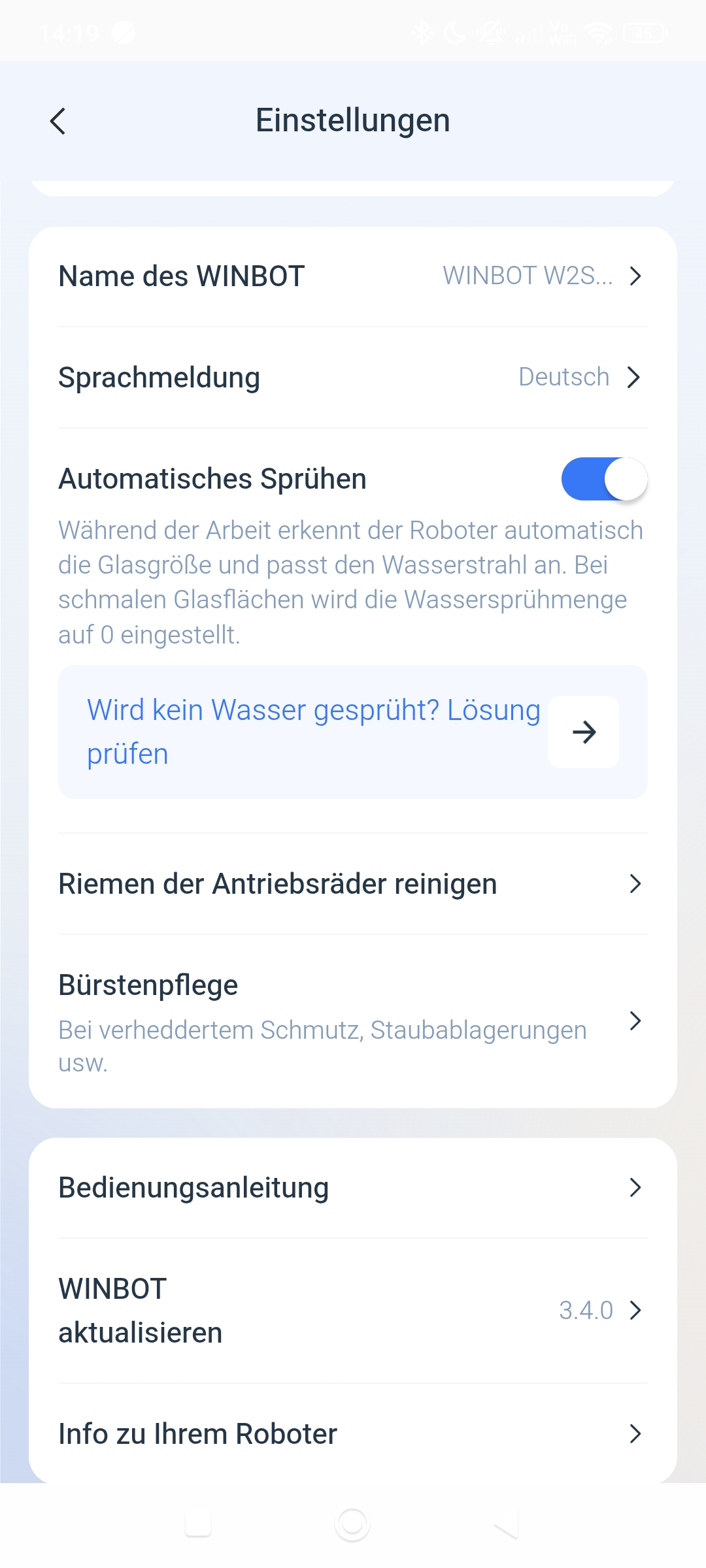Open Bürstenpflege instructions
This screenshot has height=1568, width=706.
(352, 1021)
